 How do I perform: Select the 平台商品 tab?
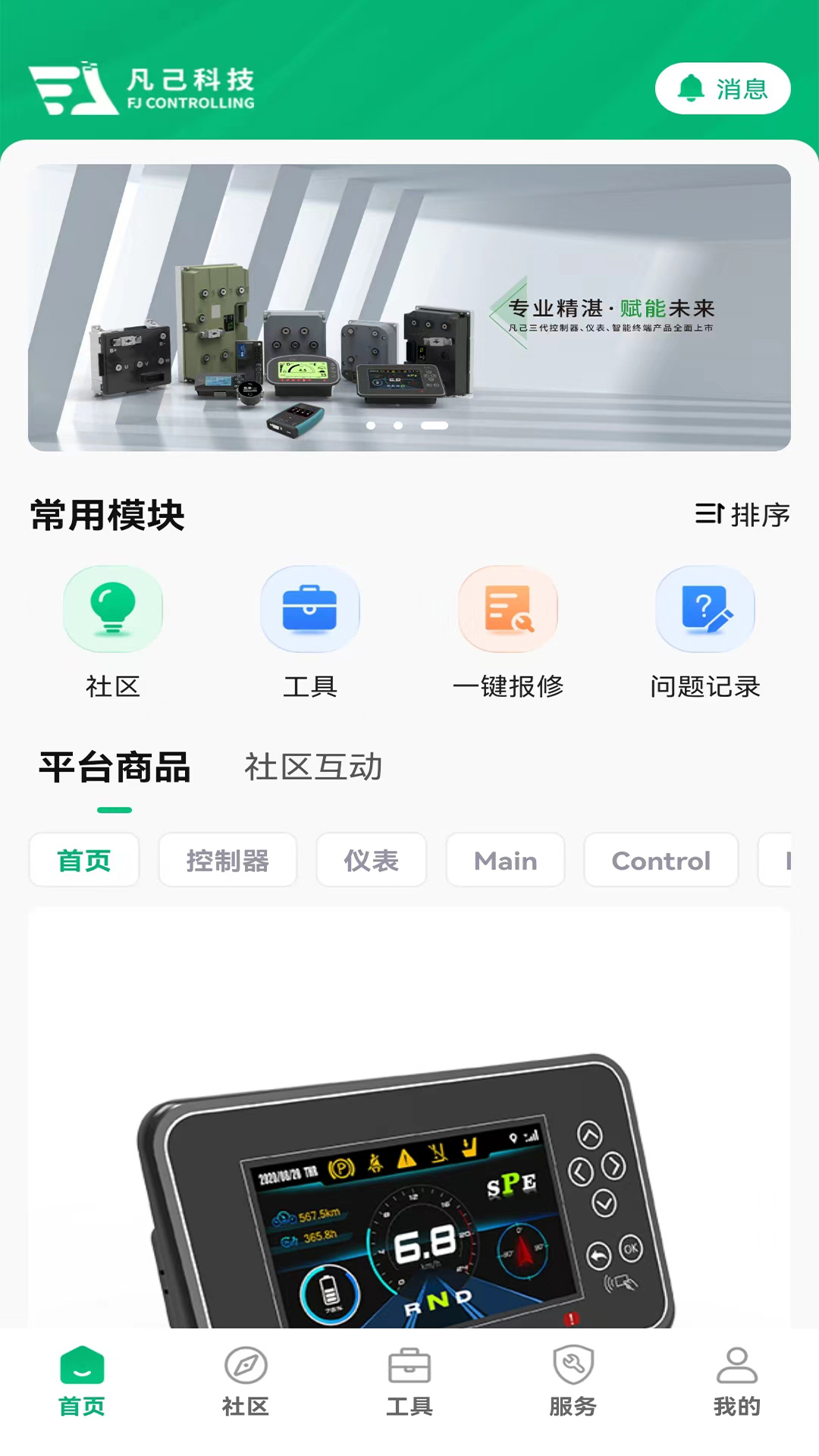pyautogui.click(x=115, y=767)
